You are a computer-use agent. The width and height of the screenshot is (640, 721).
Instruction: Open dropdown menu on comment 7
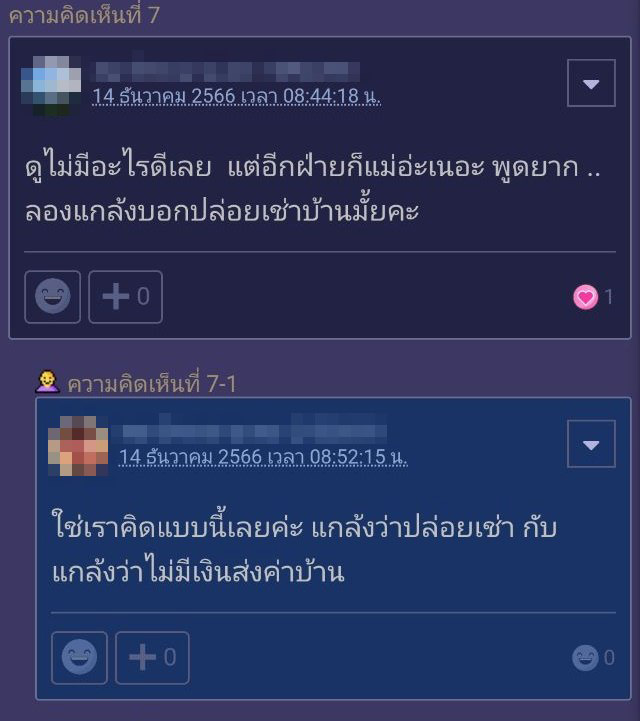tap(590, 83)
